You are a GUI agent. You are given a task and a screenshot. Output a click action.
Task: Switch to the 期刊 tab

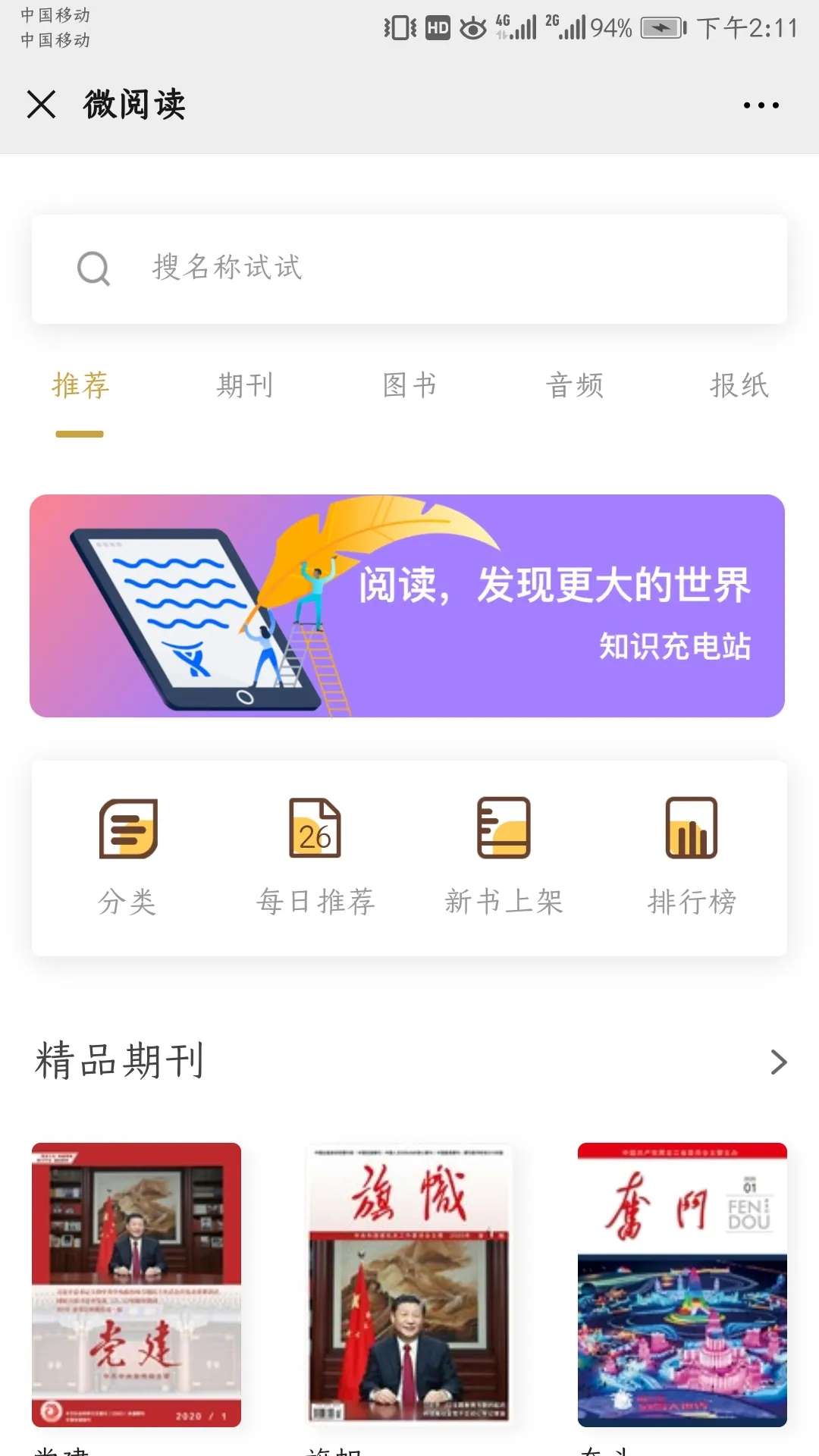[x=244, y=385]
